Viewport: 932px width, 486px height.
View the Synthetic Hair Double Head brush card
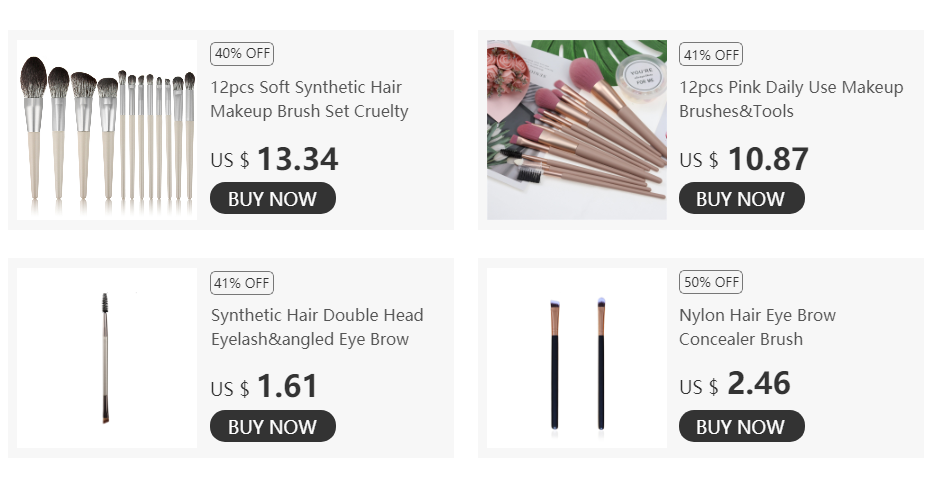[x=231, y=358]
